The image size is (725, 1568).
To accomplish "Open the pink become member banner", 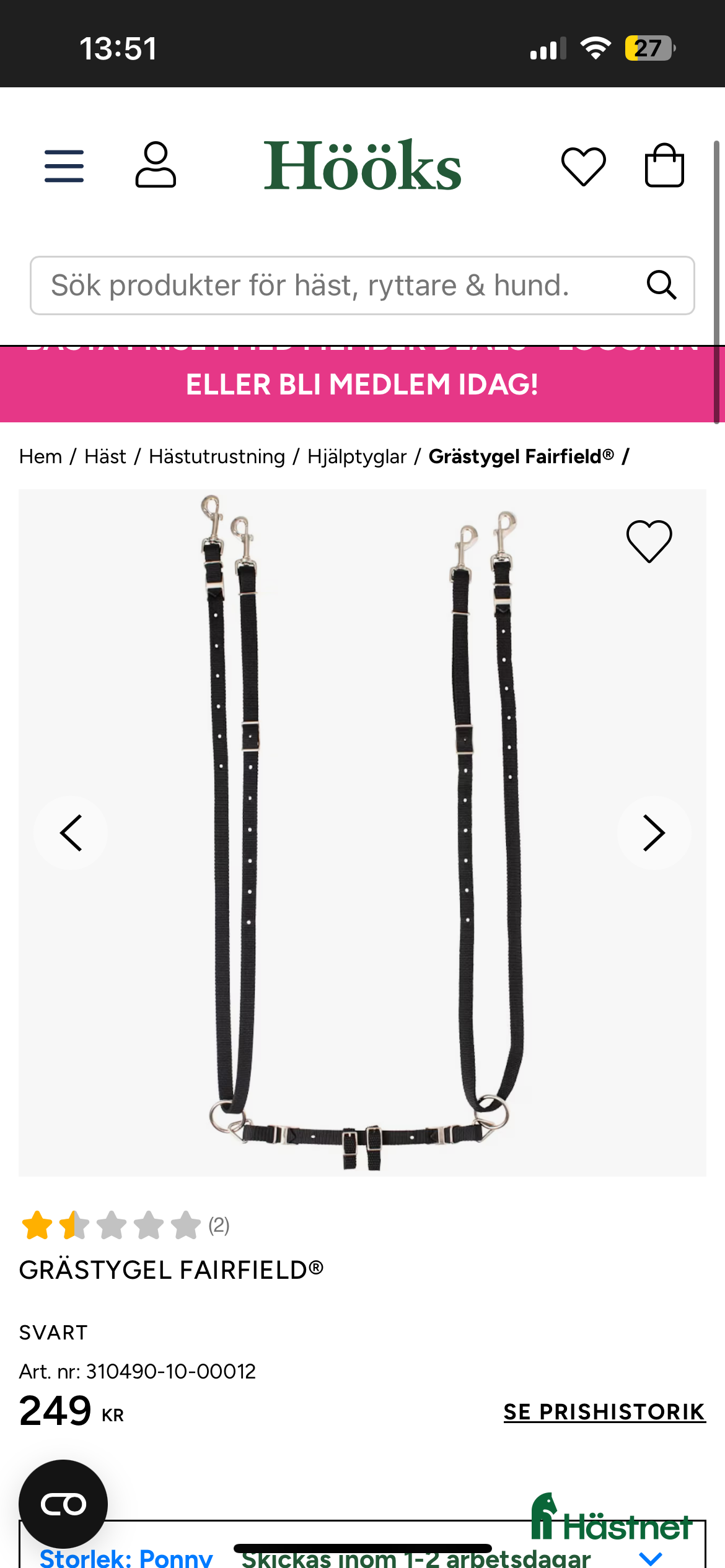I will point(362,384).
